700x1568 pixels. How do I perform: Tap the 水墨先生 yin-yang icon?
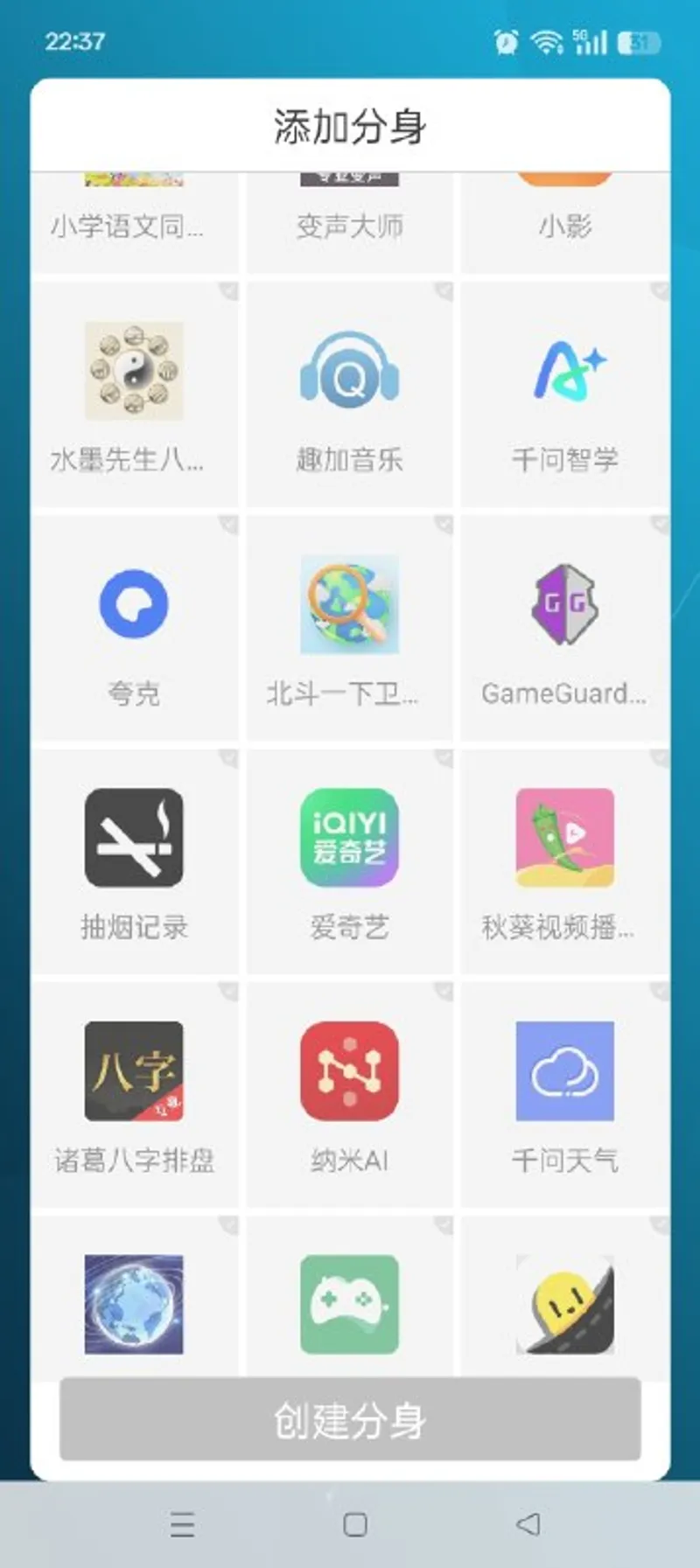coord(134,370)
